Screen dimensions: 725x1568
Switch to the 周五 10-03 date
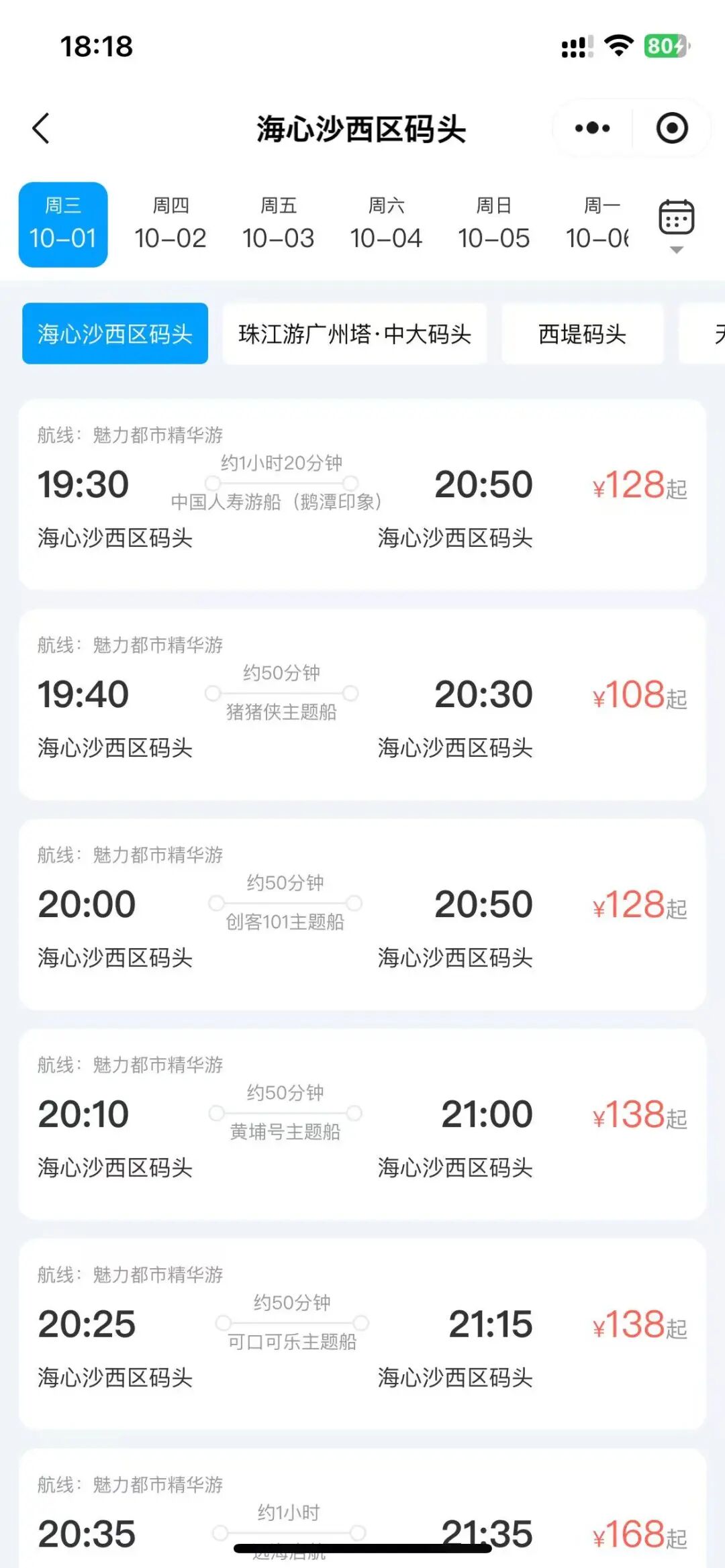[278, 224]
